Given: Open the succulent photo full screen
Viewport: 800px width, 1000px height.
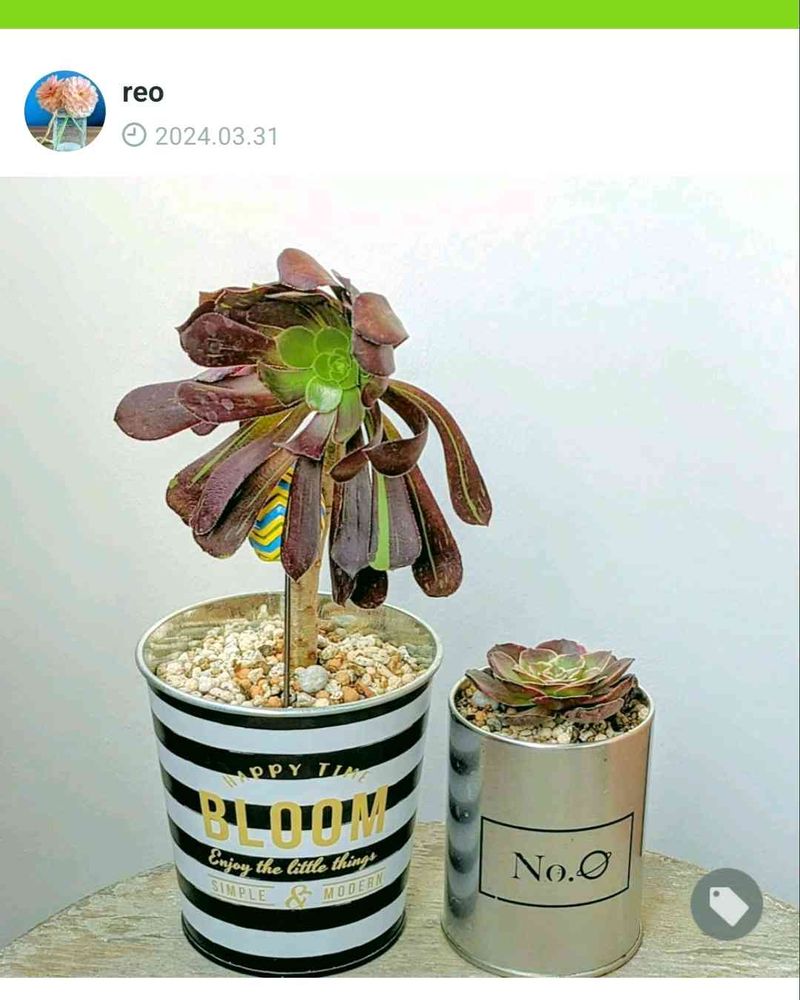Looking at the screenshot, I should coord(400,577).
